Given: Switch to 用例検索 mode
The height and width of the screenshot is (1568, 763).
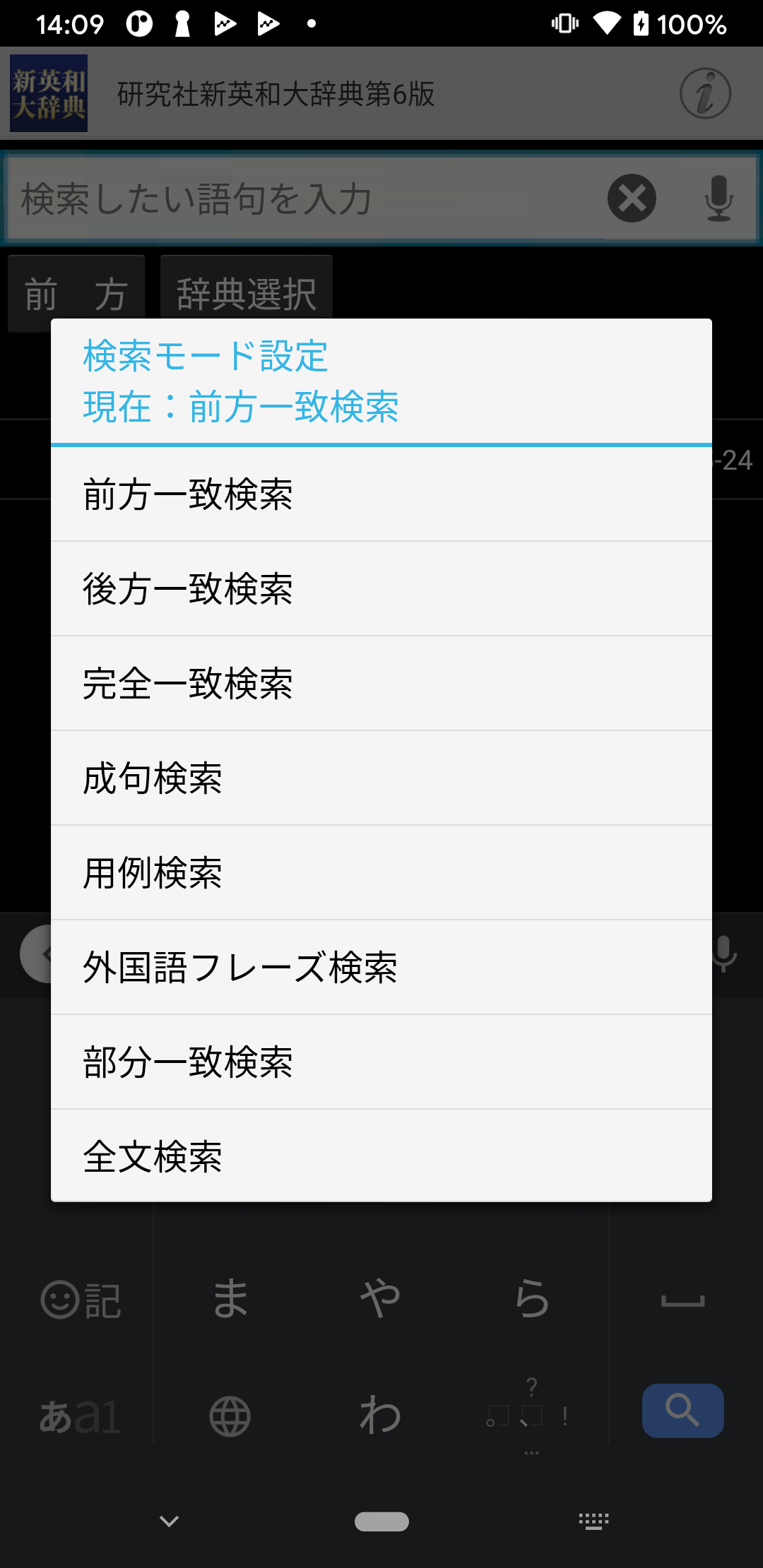Looking at the screenshot, I should (x=381, y=873).
